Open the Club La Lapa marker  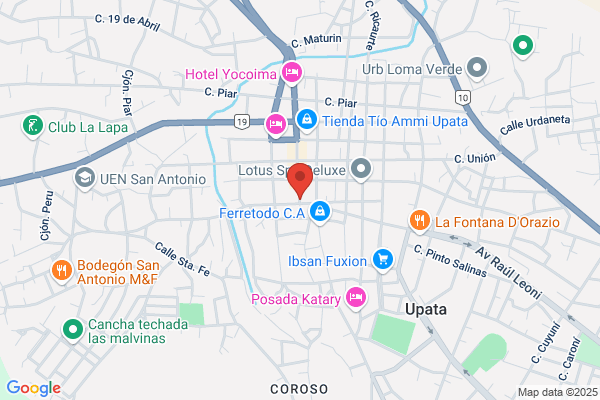32,126
